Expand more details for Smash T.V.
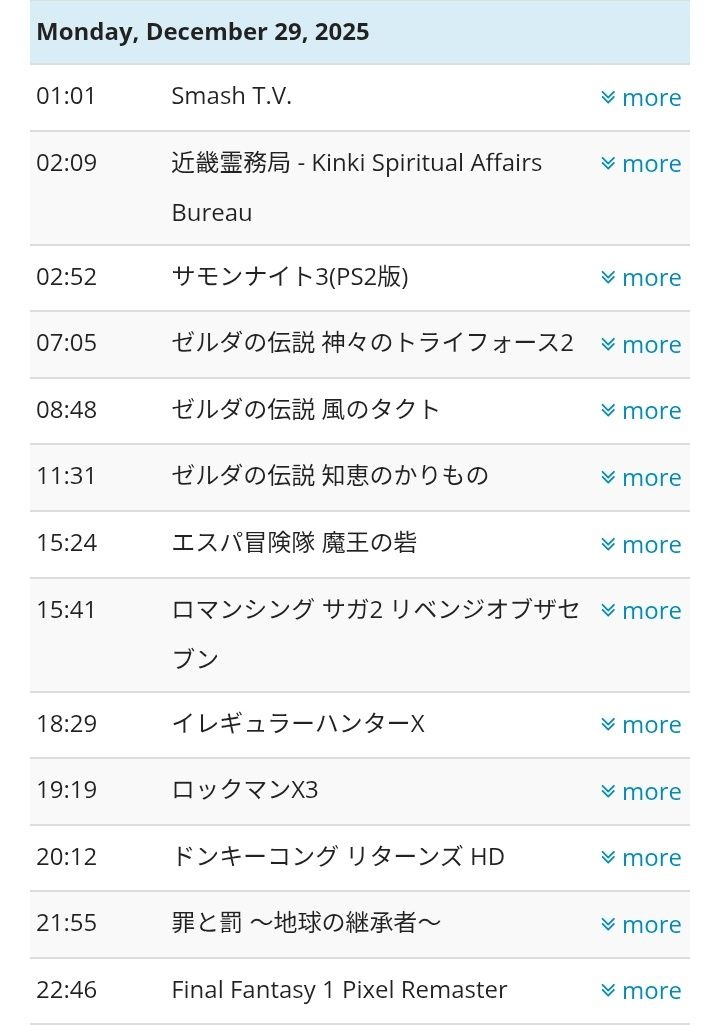The height and width of the screenshot is (1025, 720). pos(641,97)
